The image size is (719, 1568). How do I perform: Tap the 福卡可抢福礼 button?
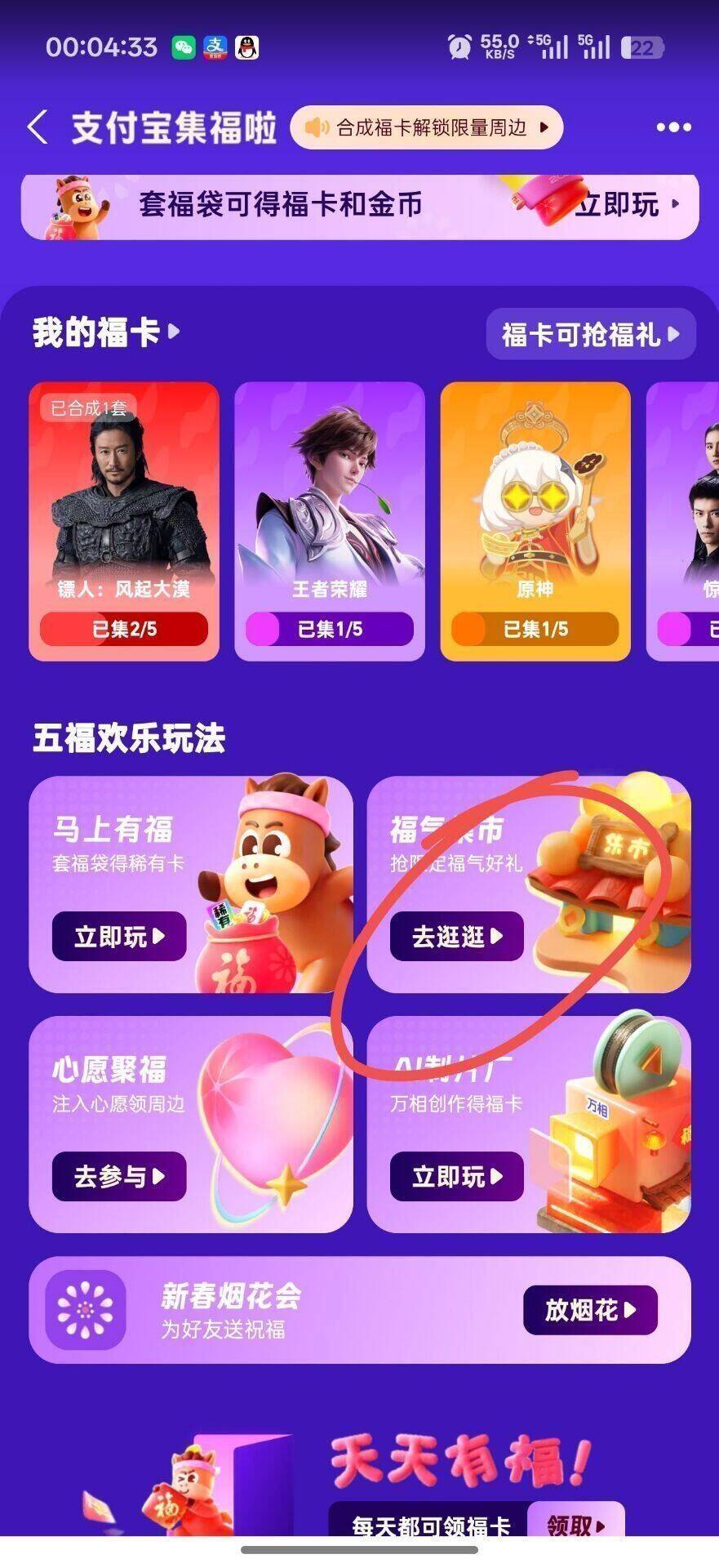tap(590, 334)
